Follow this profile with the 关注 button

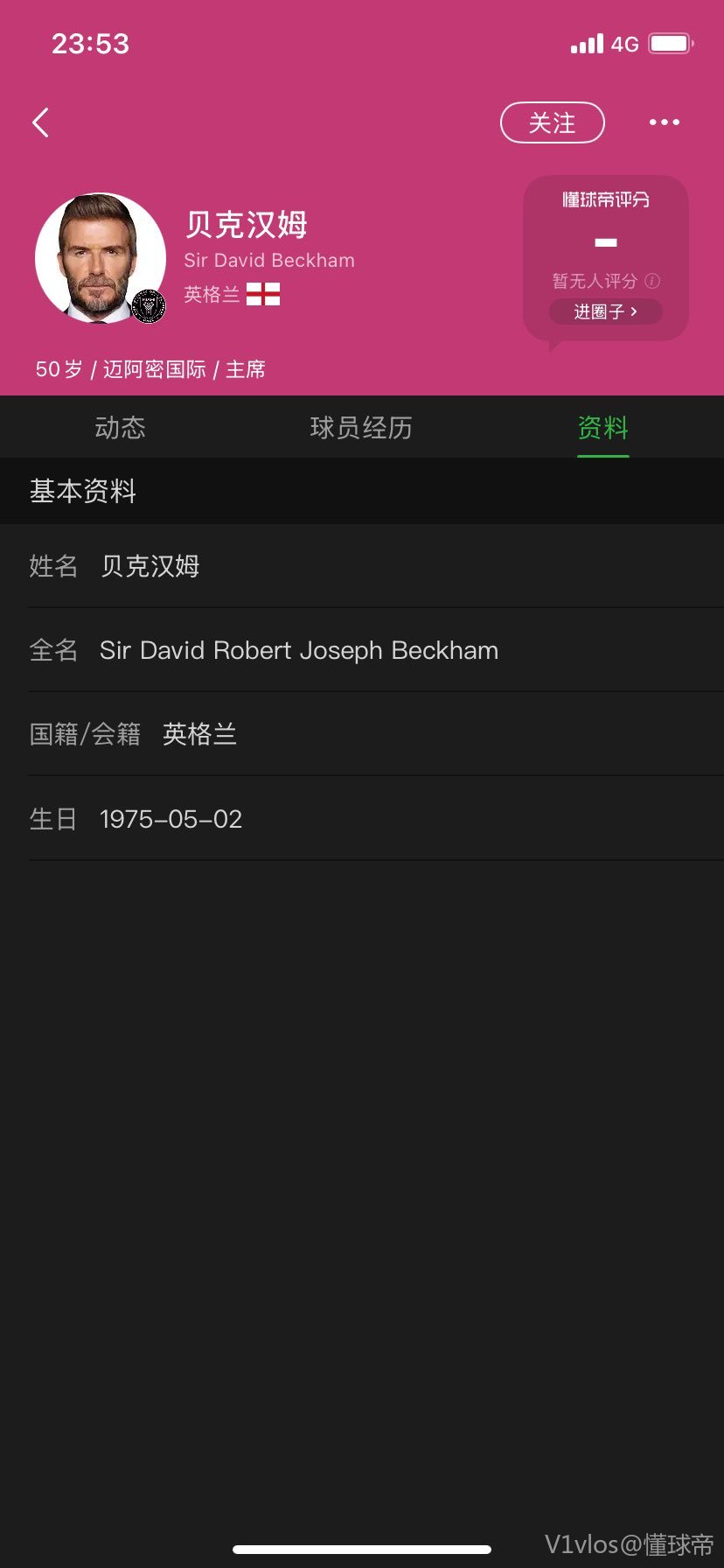(552, 122)
